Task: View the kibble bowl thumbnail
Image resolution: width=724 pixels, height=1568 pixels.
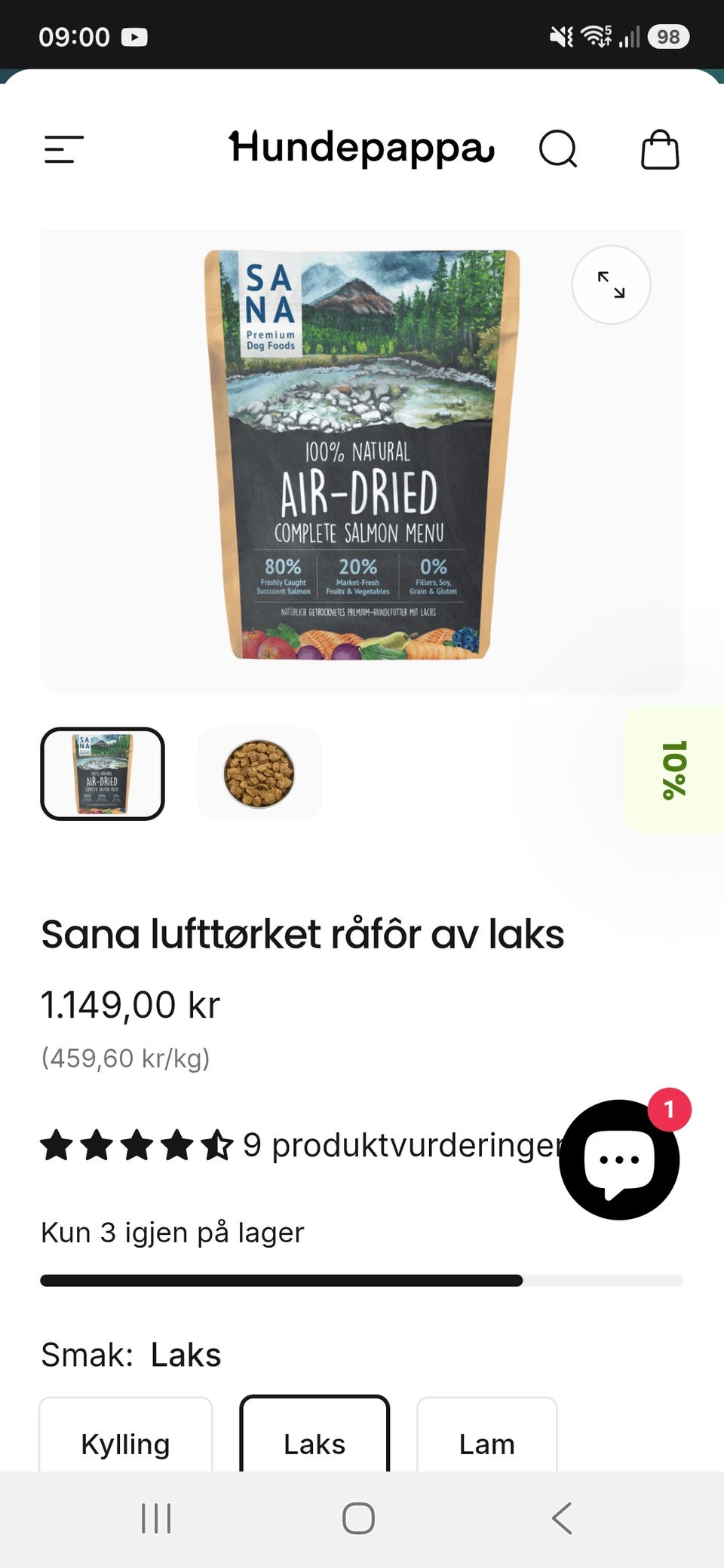Action: tap(259, 773)
